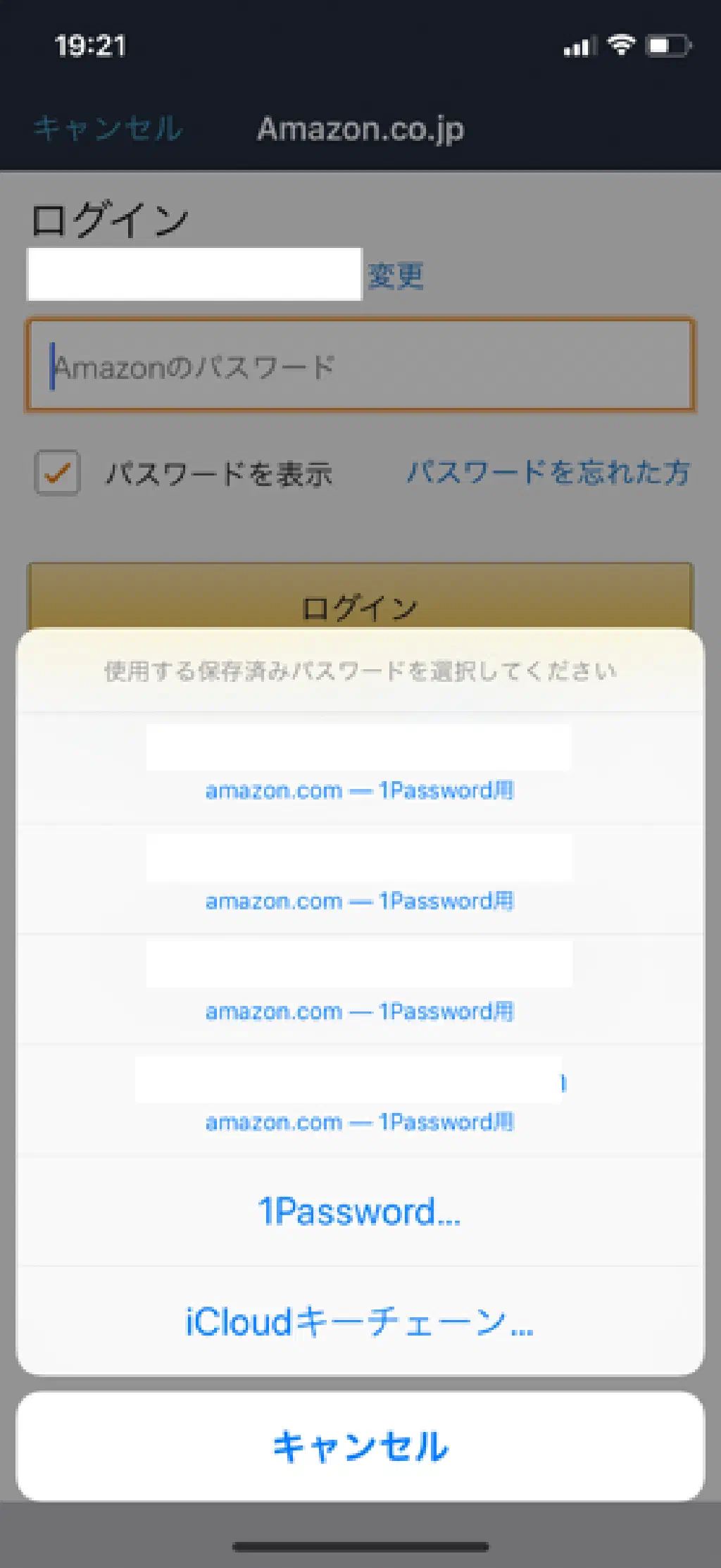Open the パスワードを忘れた方 link

click(x=548, y=473)
